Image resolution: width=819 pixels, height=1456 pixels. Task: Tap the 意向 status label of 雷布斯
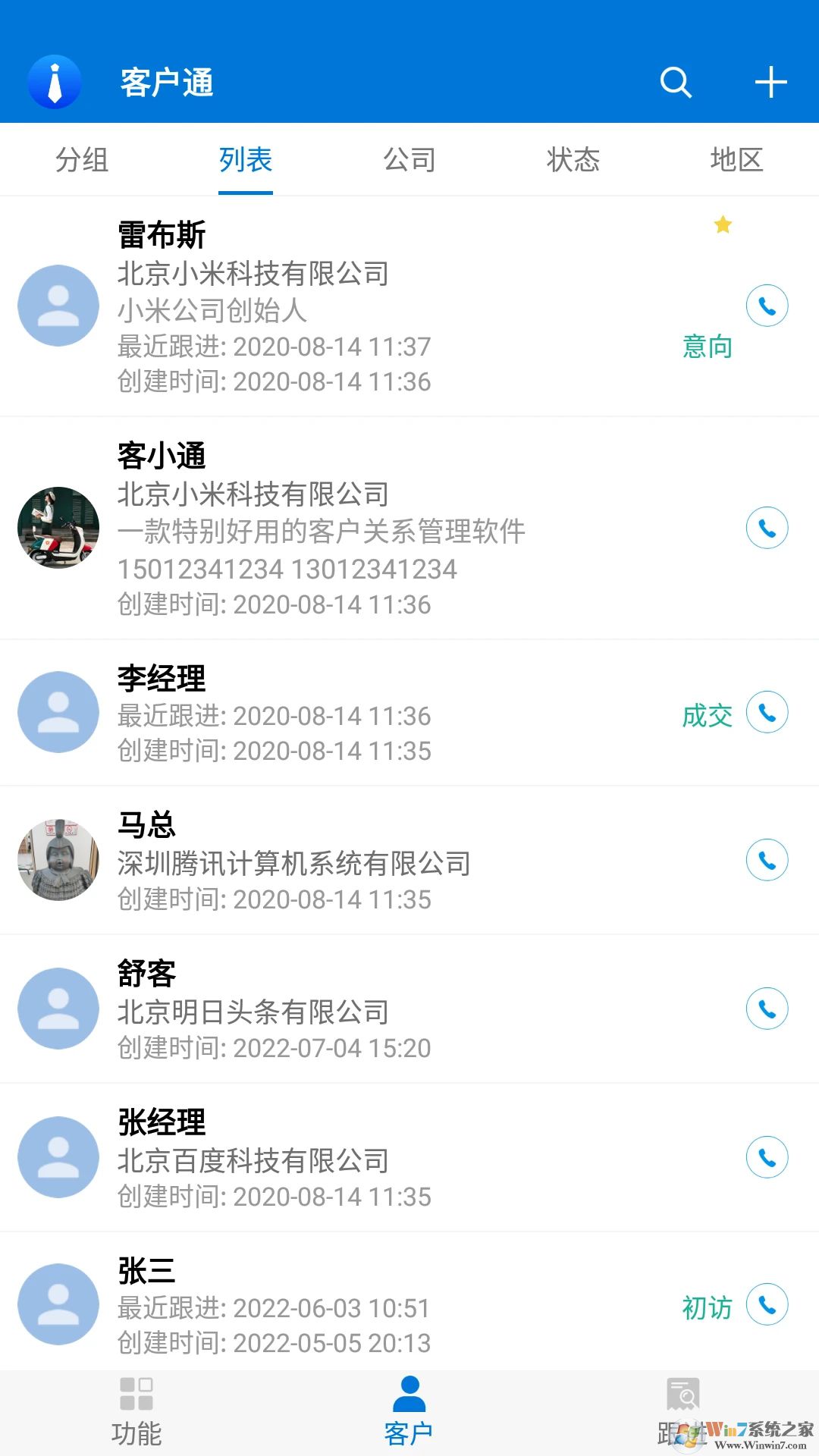pyautogui.click(x=705, y=347)
